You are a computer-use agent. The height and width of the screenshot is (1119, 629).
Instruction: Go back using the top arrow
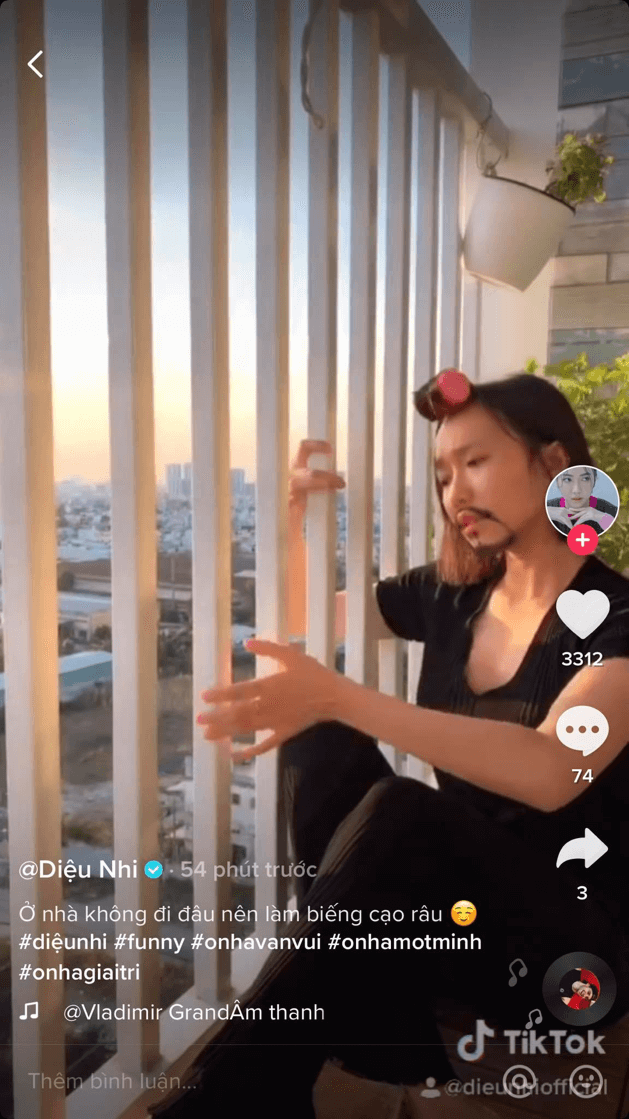click(35, 64)
